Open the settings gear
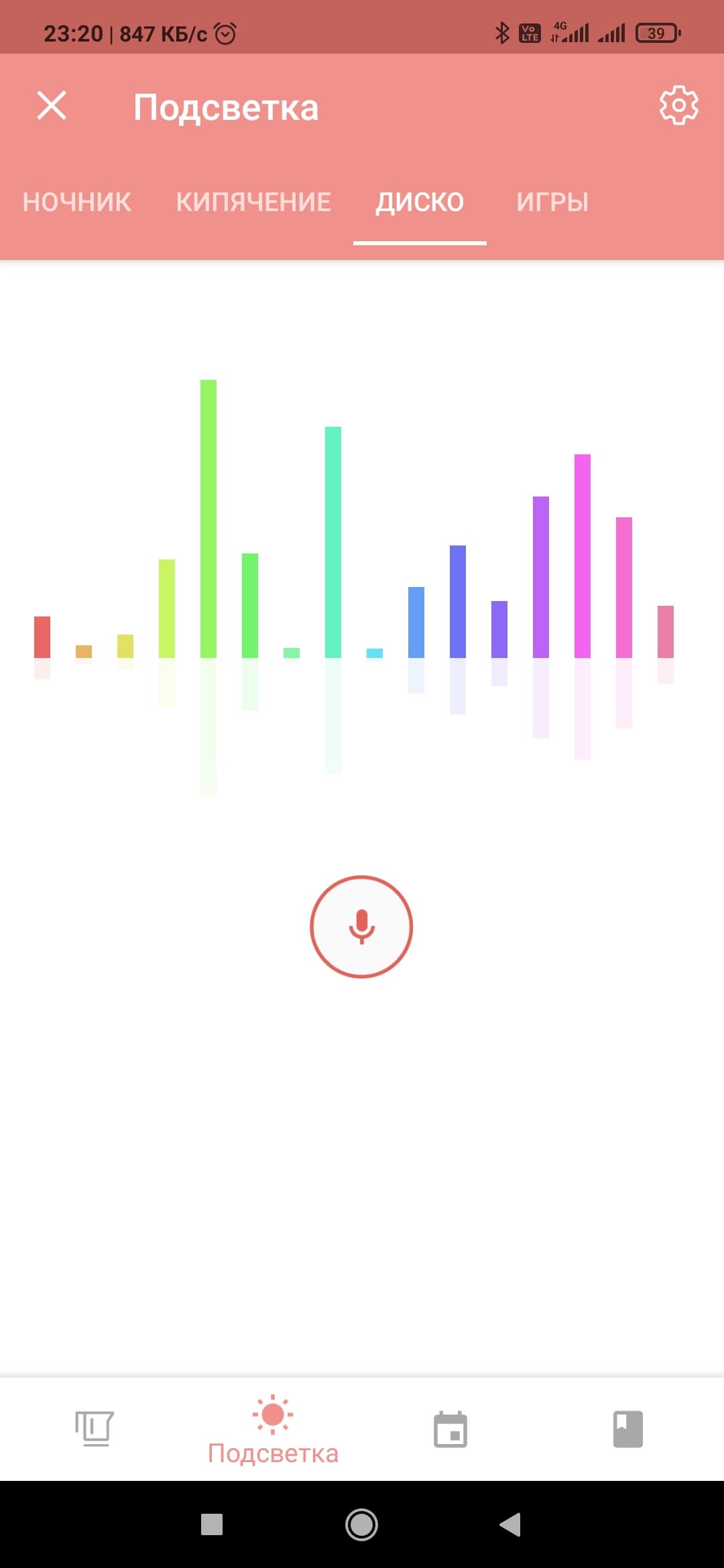Image resolution: width=724 pixels, height=1568 pixels. (678, 105)
